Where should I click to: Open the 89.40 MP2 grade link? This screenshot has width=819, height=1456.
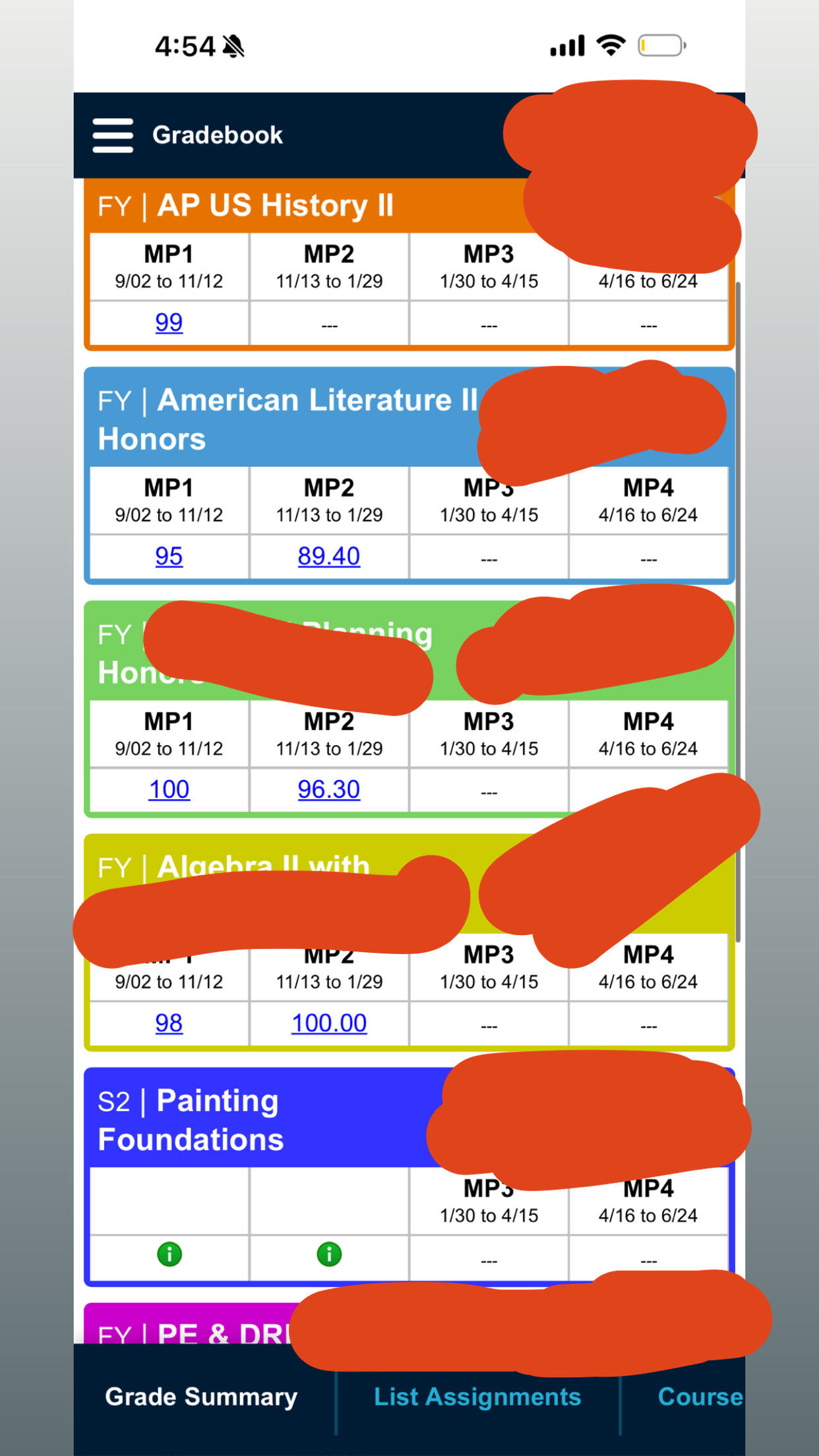click(328, 557)
